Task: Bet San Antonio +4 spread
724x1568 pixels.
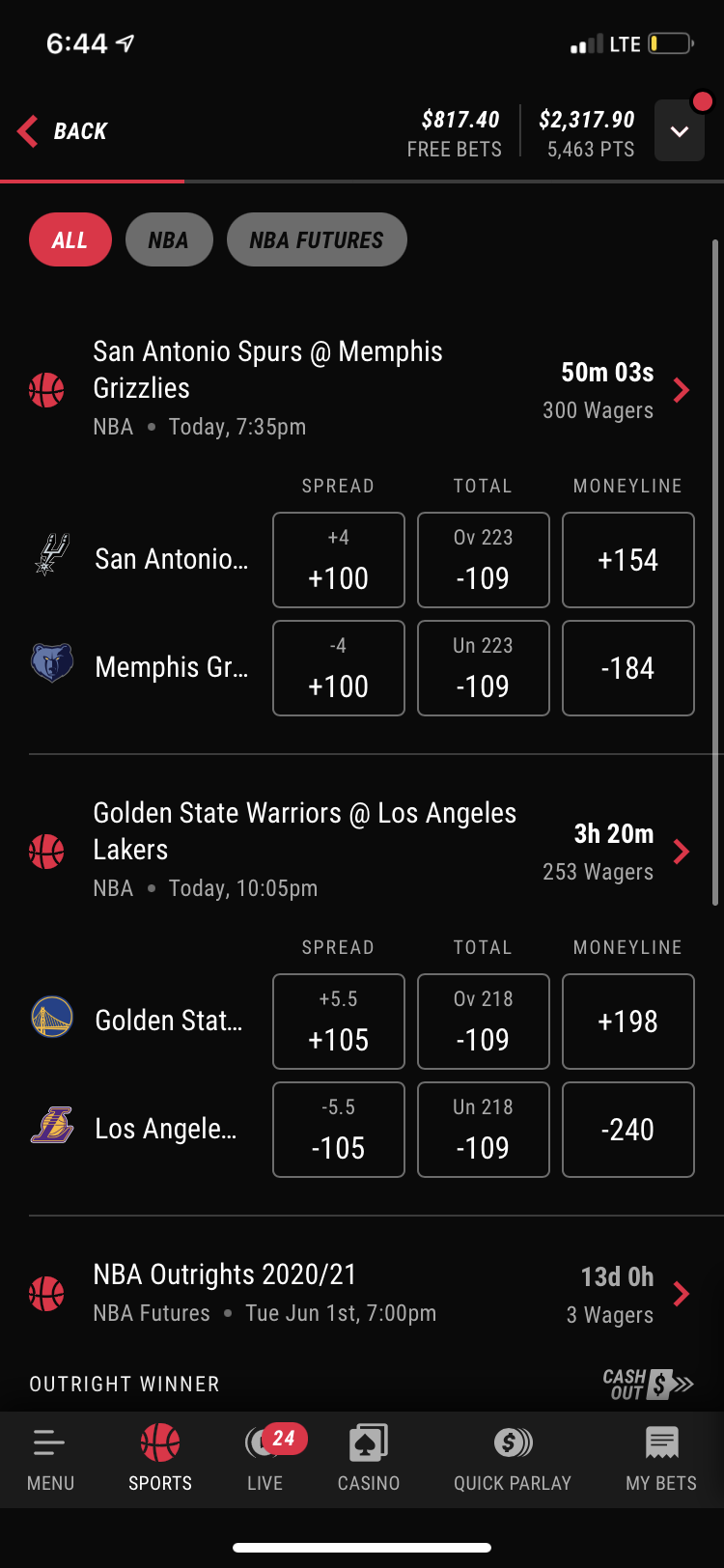Action: (338, 560)
